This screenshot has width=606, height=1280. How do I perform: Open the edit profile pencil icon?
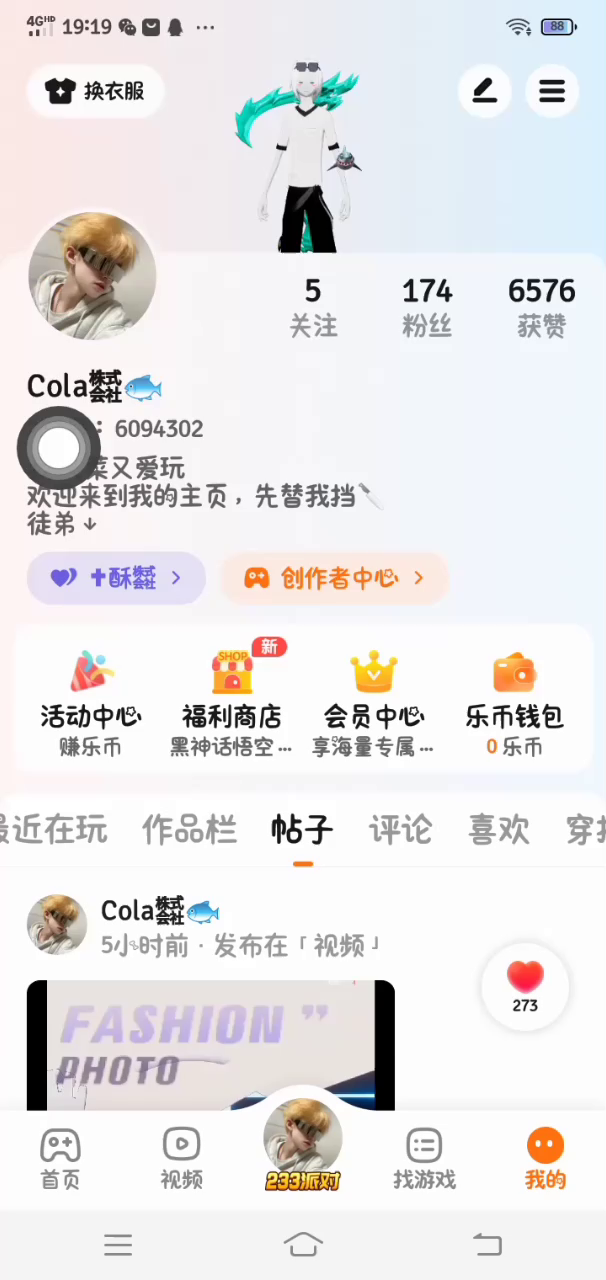click(485, 91)
